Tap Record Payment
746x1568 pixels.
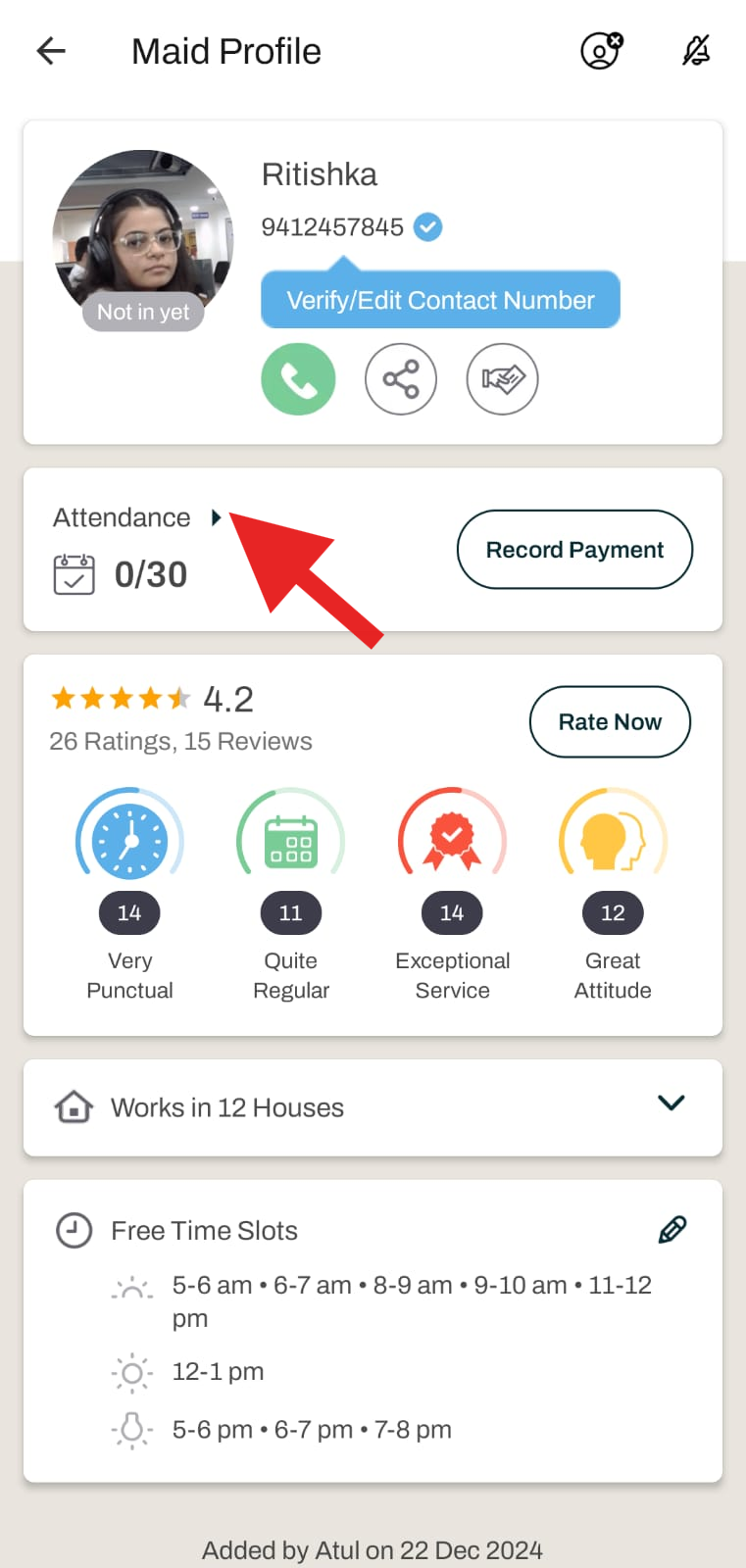(x=574, y=550)
